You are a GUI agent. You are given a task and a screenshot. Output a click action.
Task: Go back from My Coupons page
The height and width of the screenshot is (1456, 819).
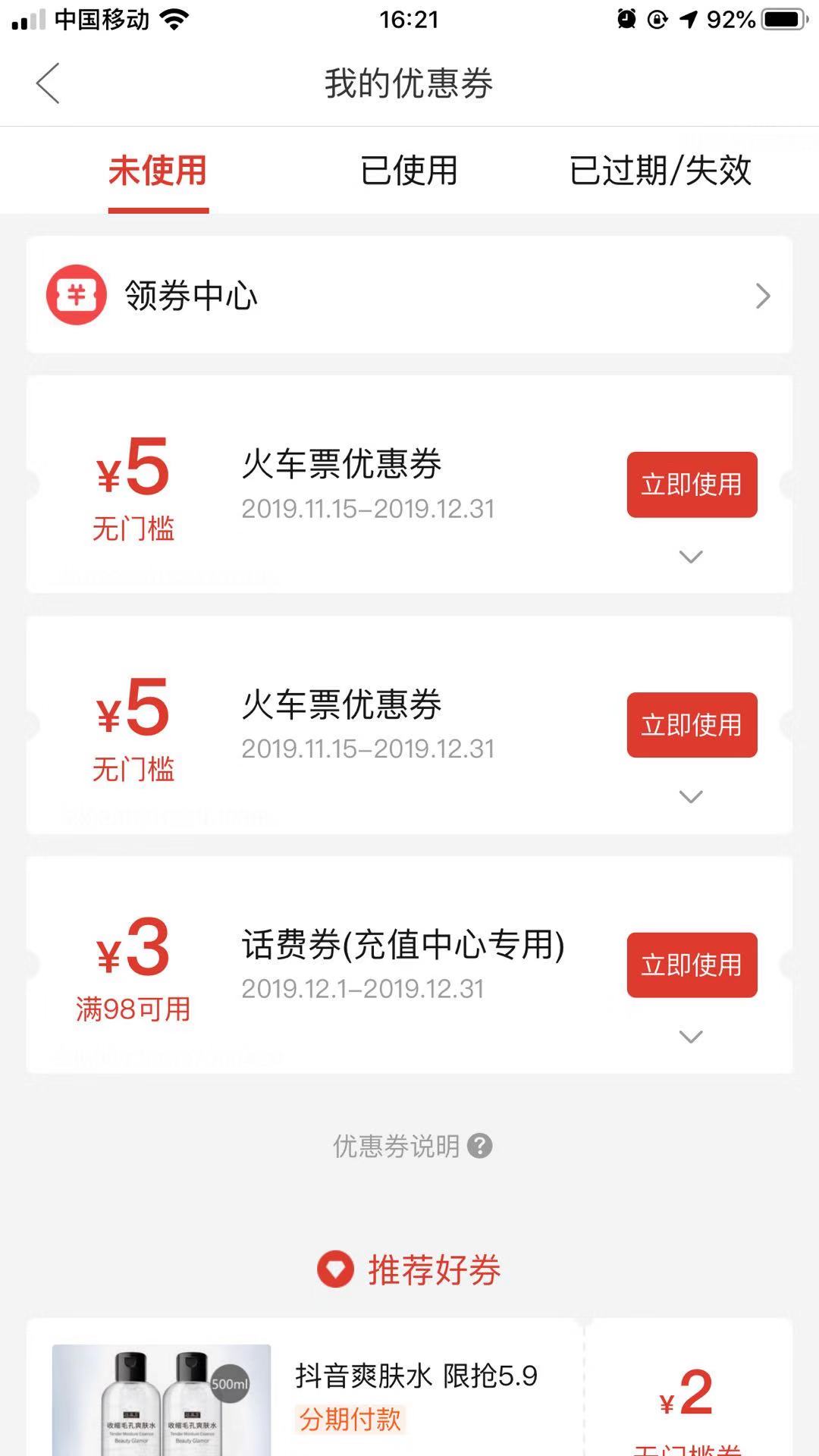pyautogui.click(x=48, y=83)
